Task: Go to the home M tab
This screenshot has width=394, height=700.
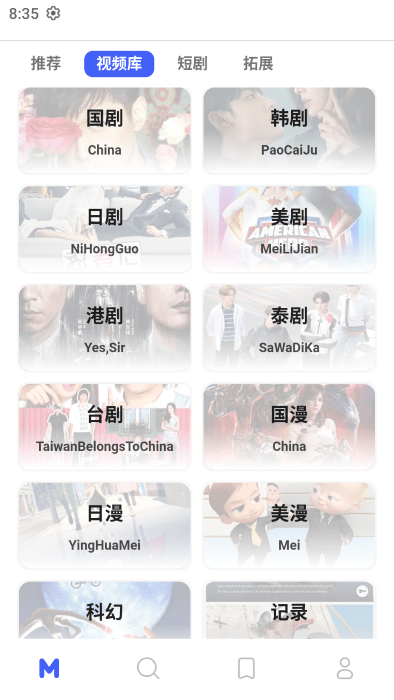Action: point(49,668)
